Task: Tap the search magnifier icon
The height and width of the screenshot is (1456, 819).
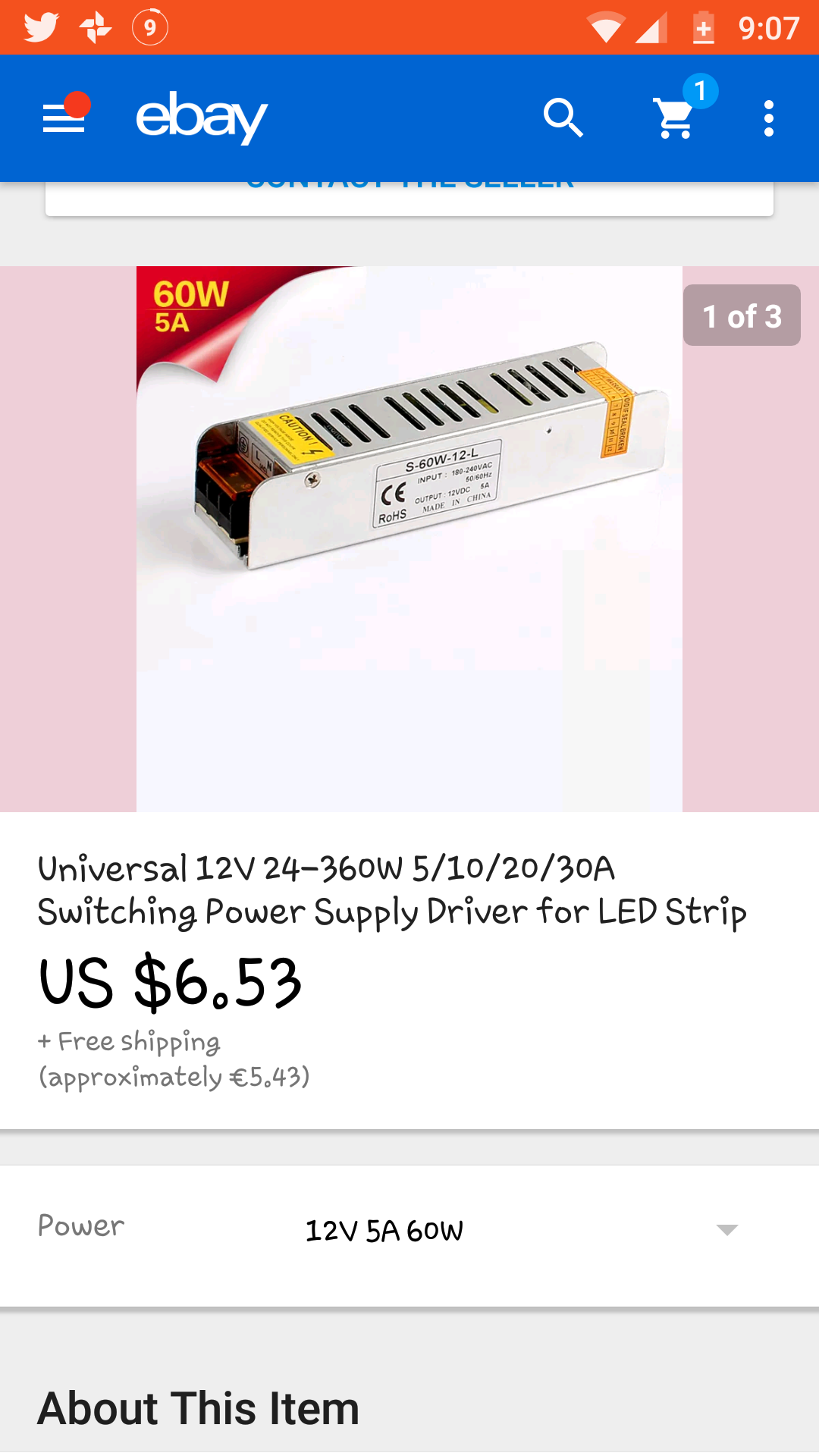Action: tap(563, 118)
